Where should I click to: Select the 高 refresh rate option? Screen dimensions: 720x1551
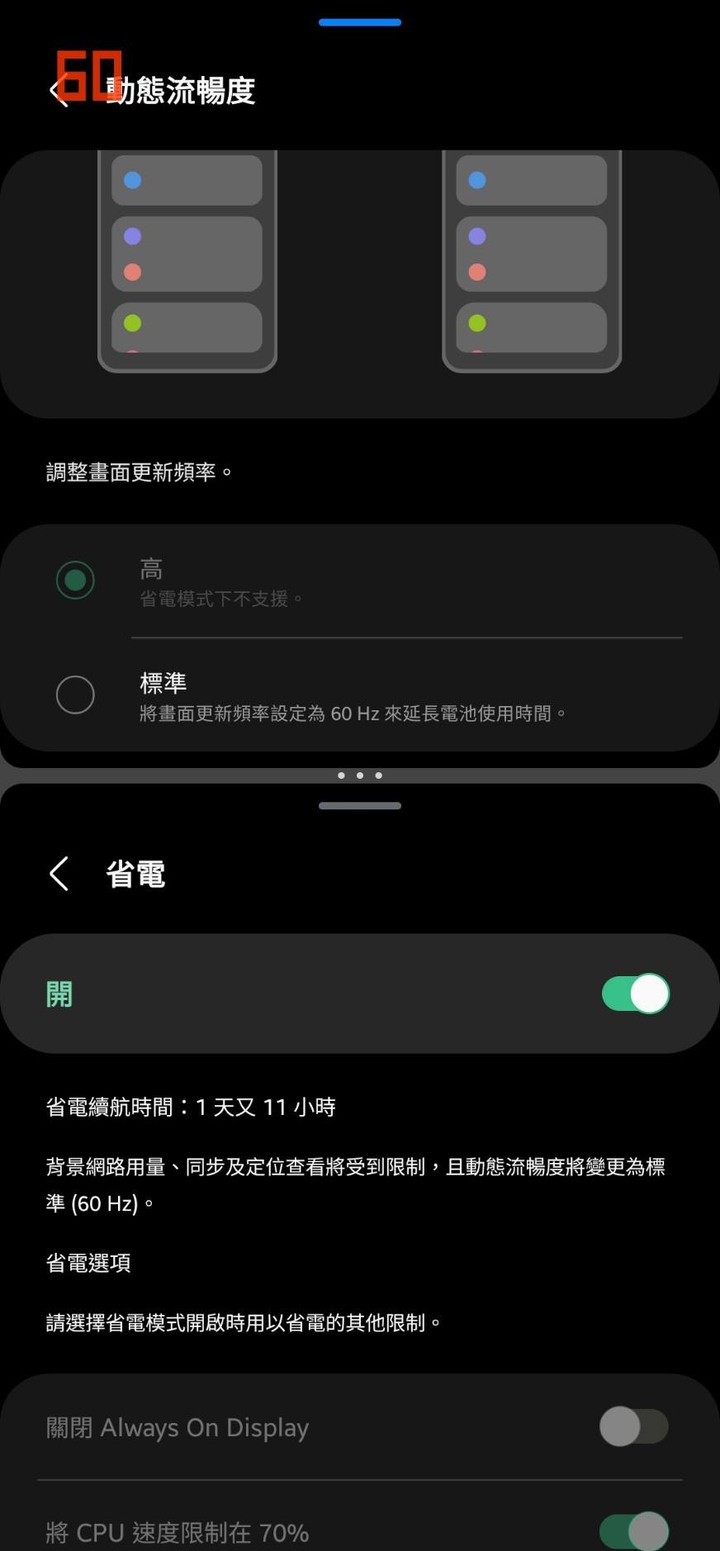[x=76, y=581]
